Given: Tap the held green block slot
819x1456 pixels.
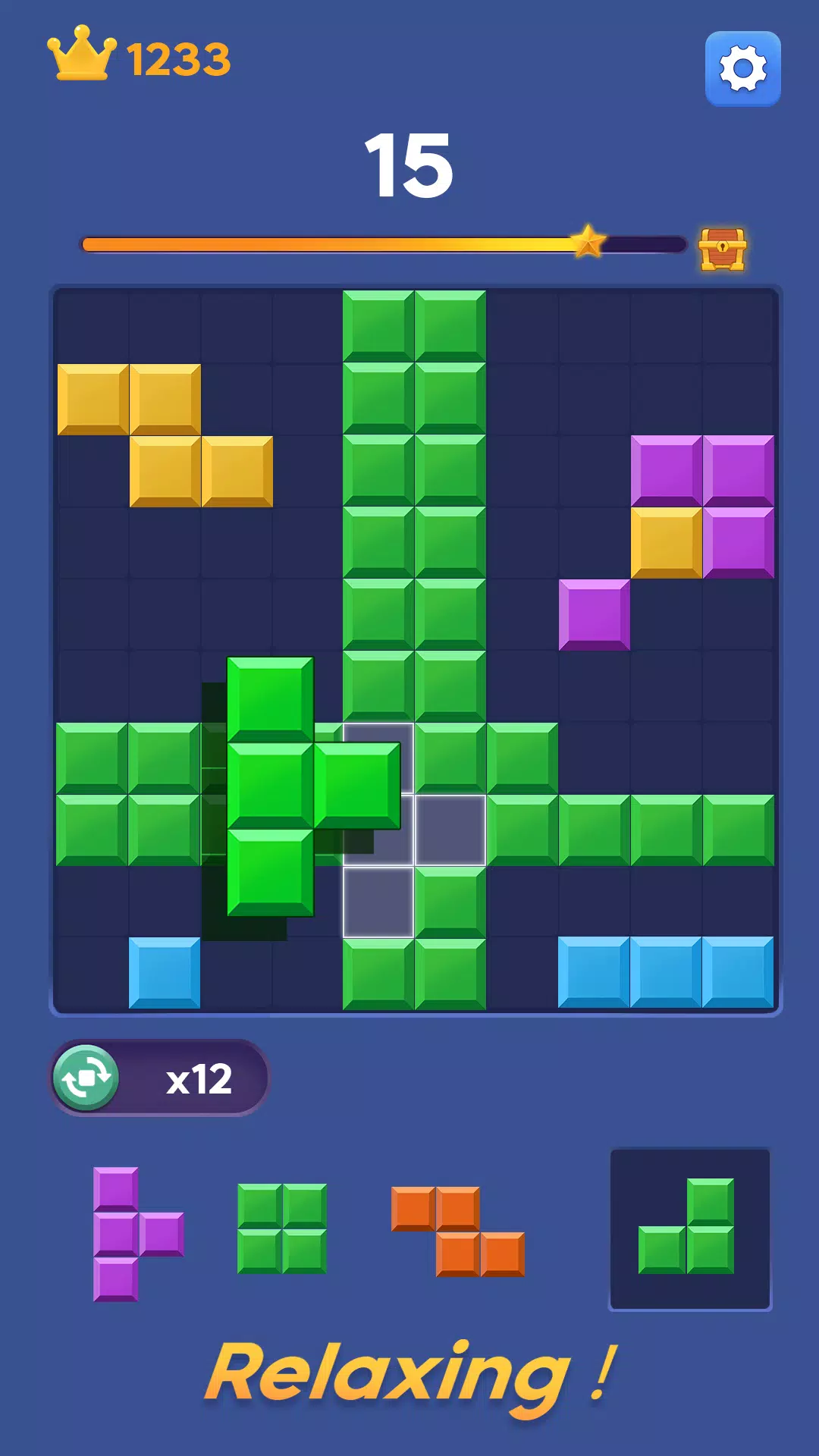Looking at the screenshot, I should (690, 1228).
